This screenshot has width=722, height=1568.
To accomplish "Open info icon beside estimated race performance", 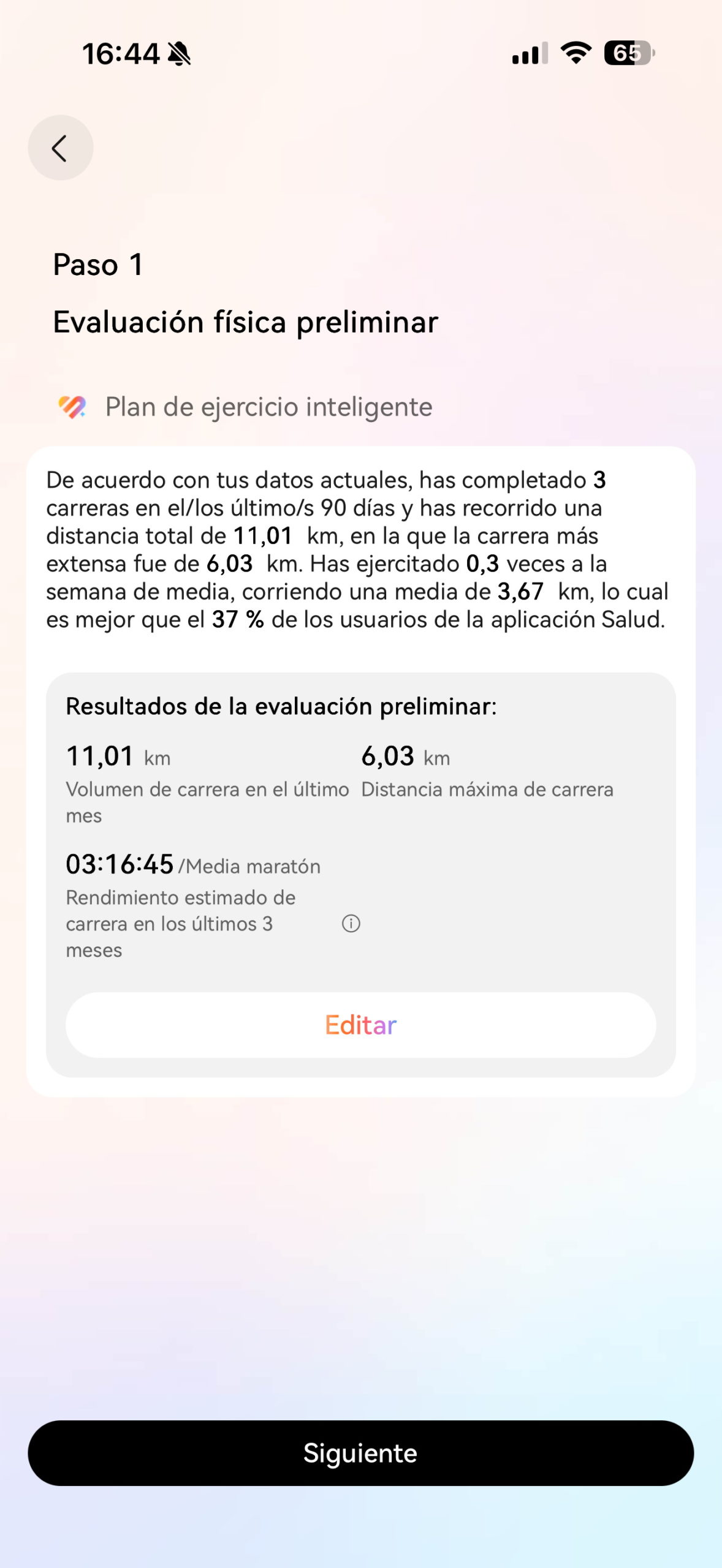I will pos(351,924).
